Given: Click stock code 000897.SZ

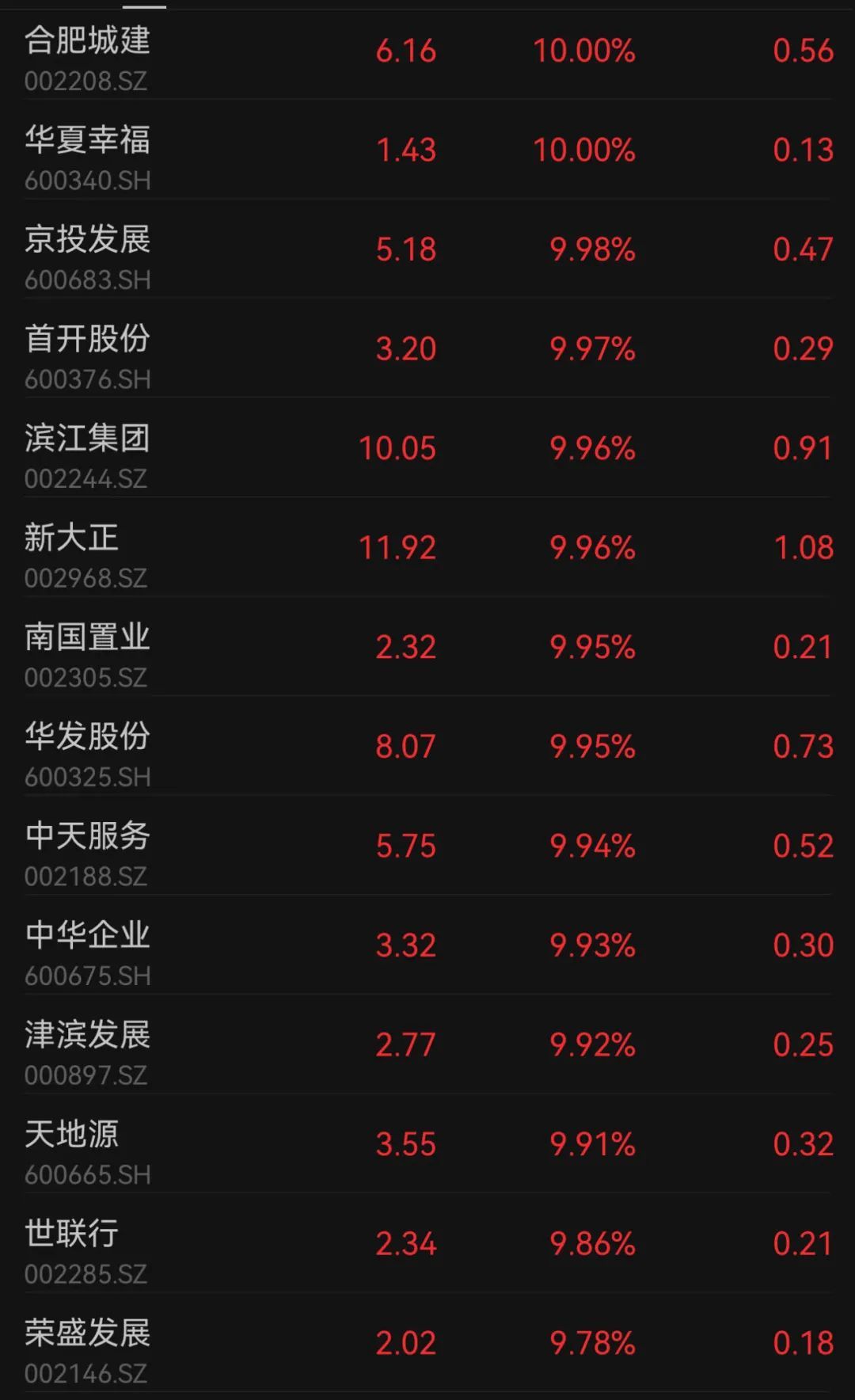Looking at the screenshot, I should coord(87,1076).
